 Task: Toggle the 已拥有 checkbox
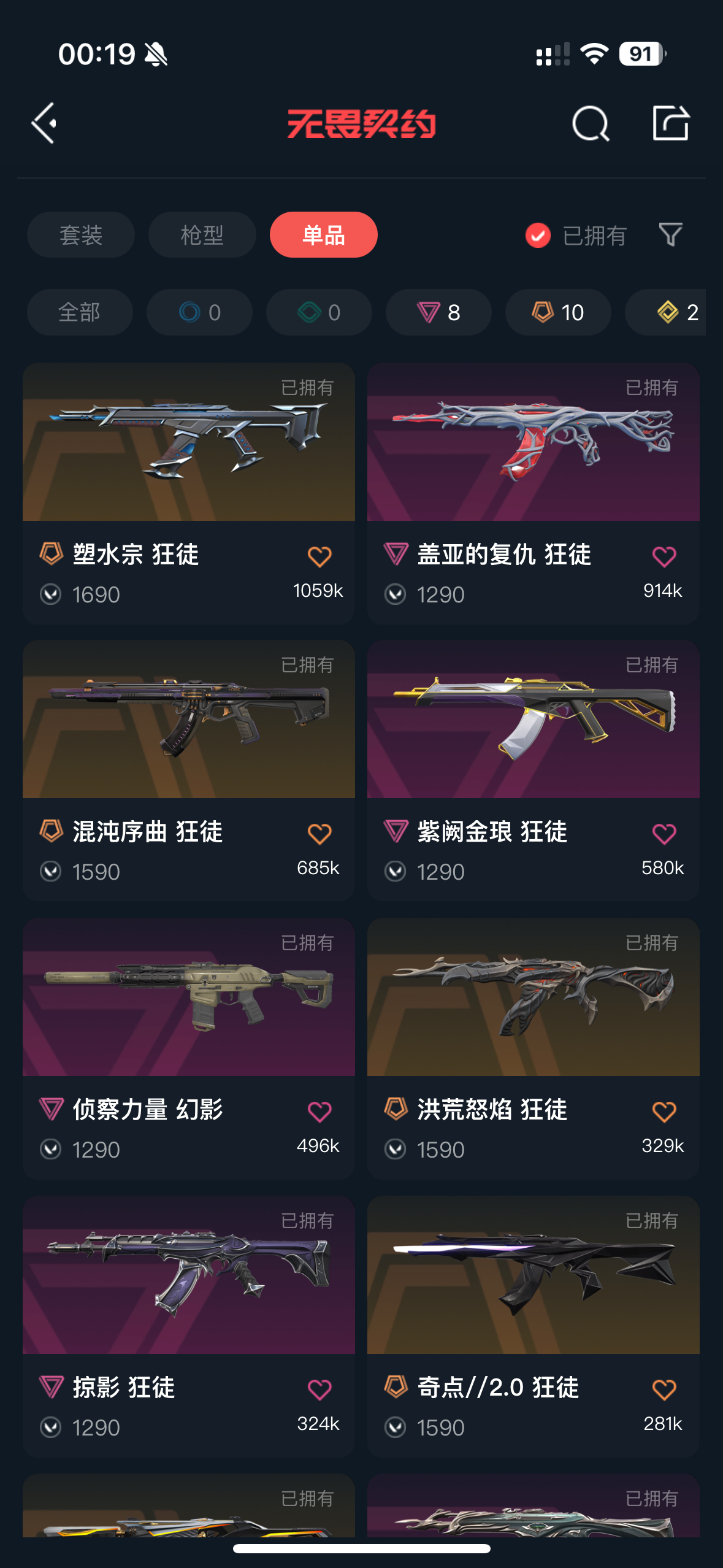coord(538,236)
